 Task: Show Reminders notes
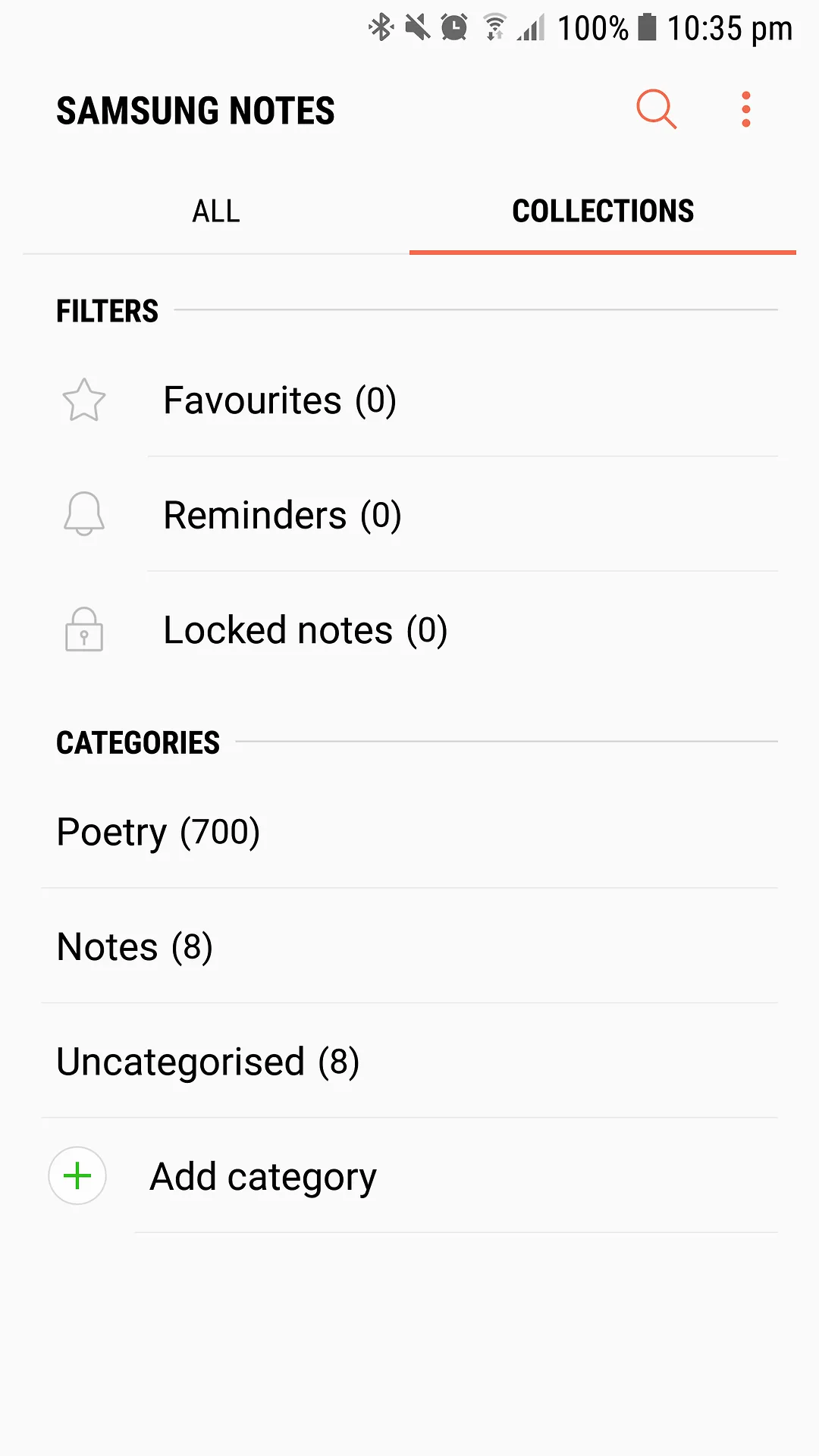tap(409, 515)
